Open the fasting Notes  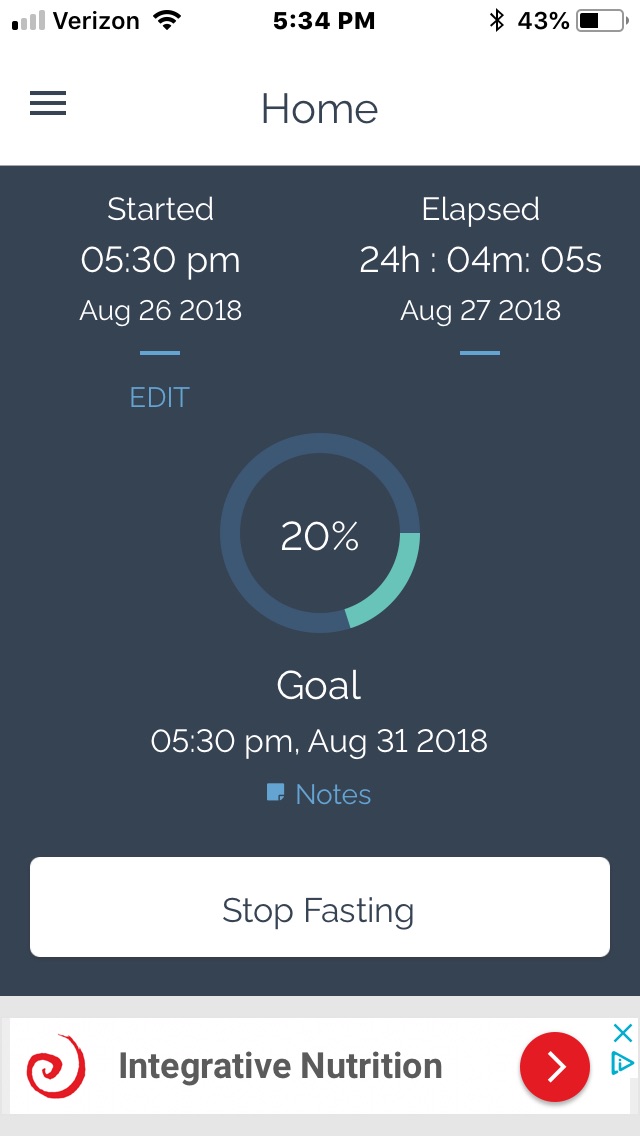[x=319, y=794]
